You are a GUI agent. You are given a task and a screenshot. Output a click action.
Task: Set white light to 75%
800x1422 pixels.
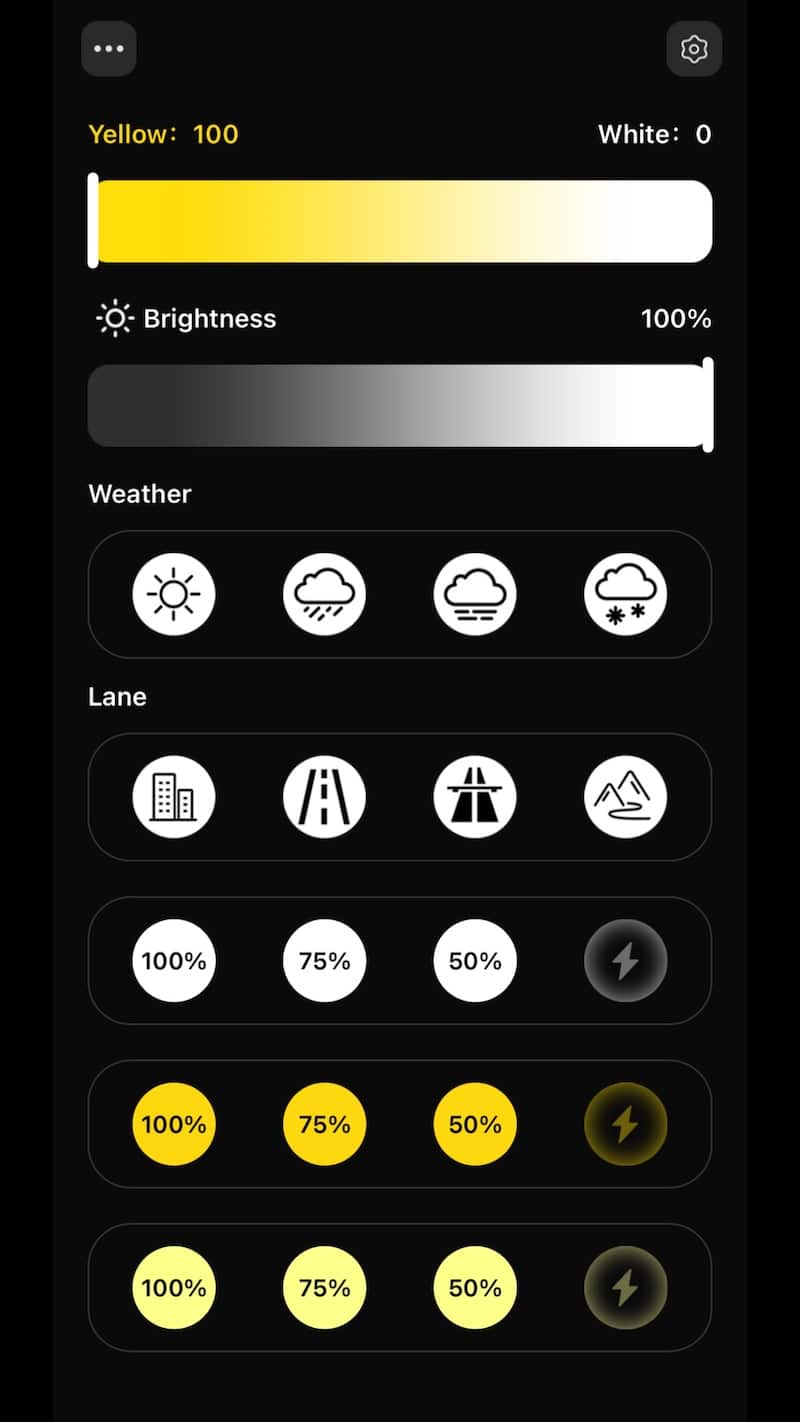coord(325,961)
